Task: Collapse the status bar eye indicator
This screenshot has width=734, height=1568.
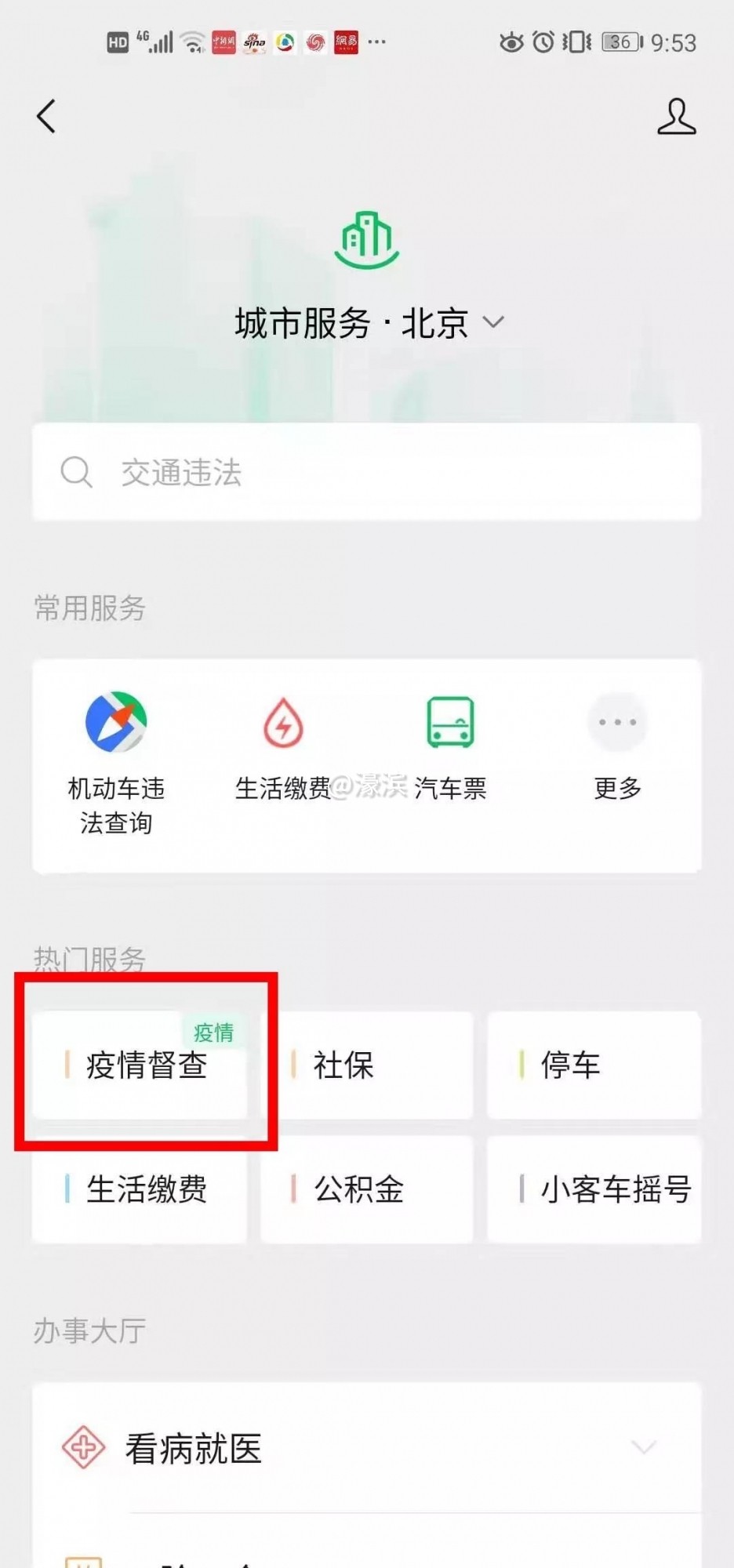Action: coord(511,42)
